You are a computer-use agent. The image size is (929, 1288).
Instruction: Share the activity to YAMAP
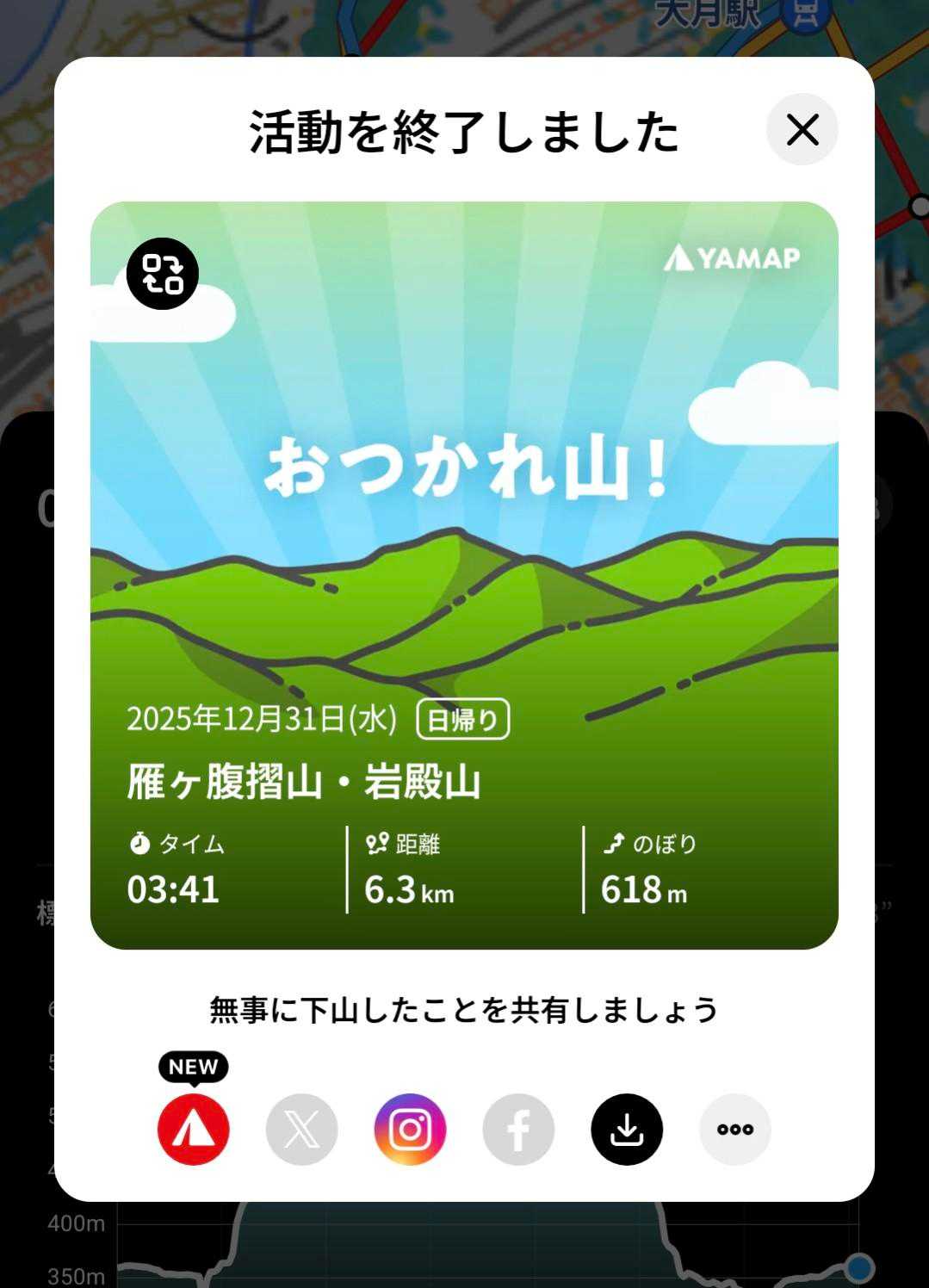click(194, 1129)
